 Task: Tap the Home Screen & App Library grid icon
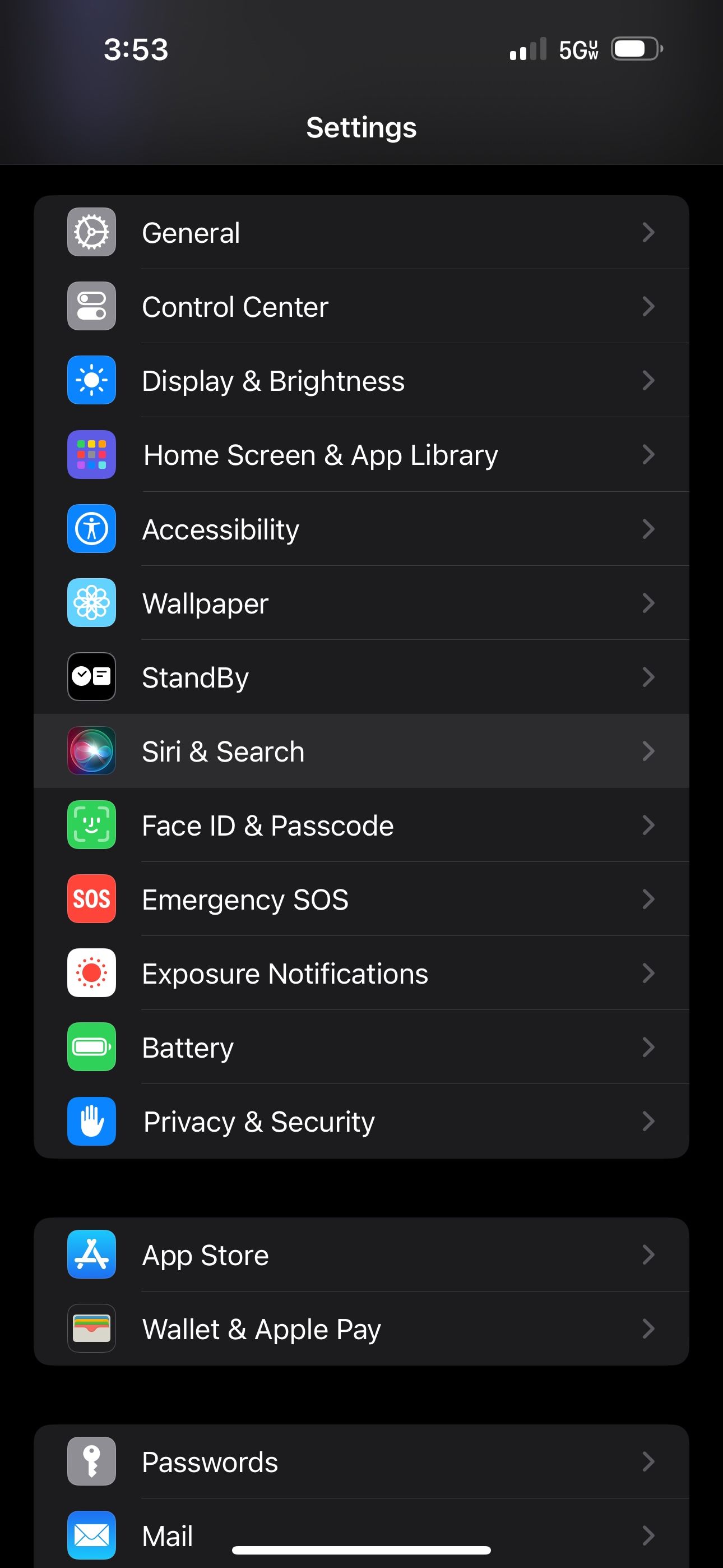91,455
